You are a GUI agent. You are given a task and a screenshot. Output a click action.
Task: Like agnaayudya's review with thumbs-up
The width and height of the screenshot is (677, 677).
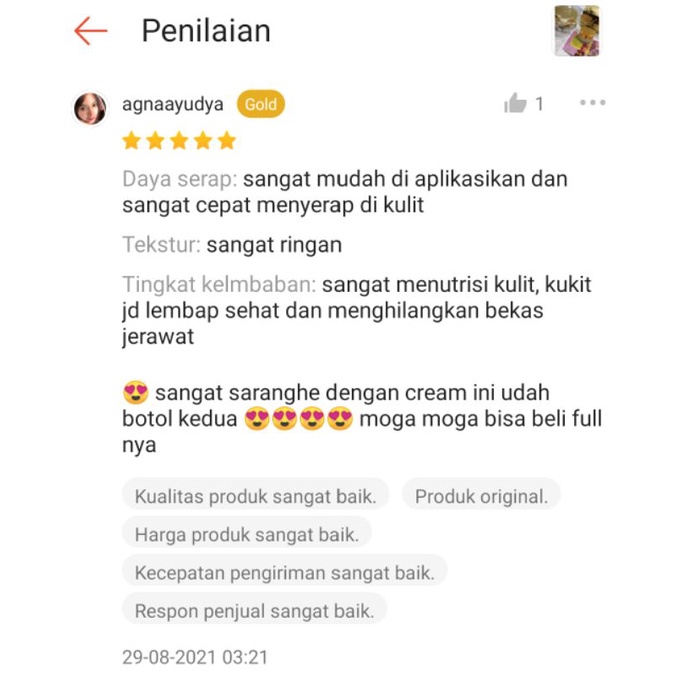516,103
